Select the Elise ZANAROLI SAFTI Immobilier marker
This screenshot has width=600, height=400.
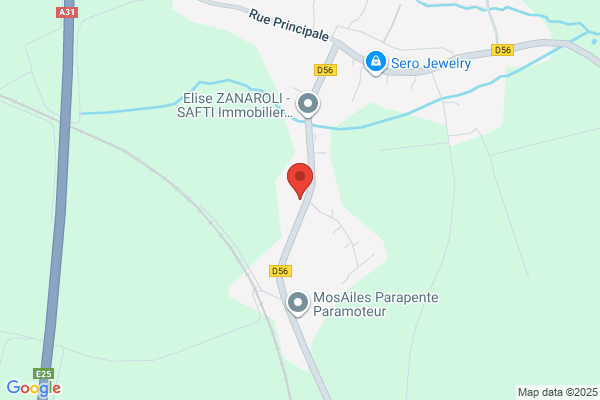[x=308, y=104]
